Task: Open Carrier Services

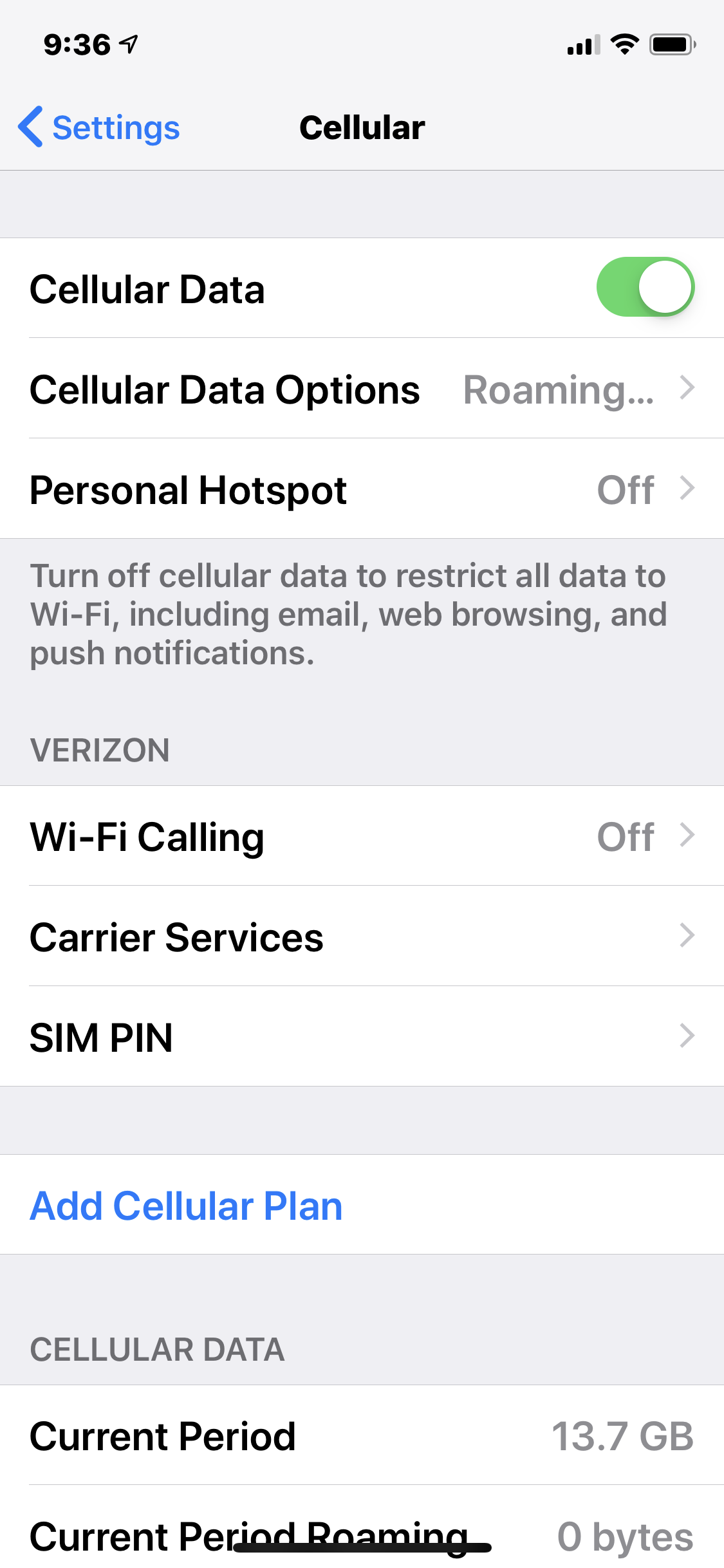Action: (x=362, y=937)
